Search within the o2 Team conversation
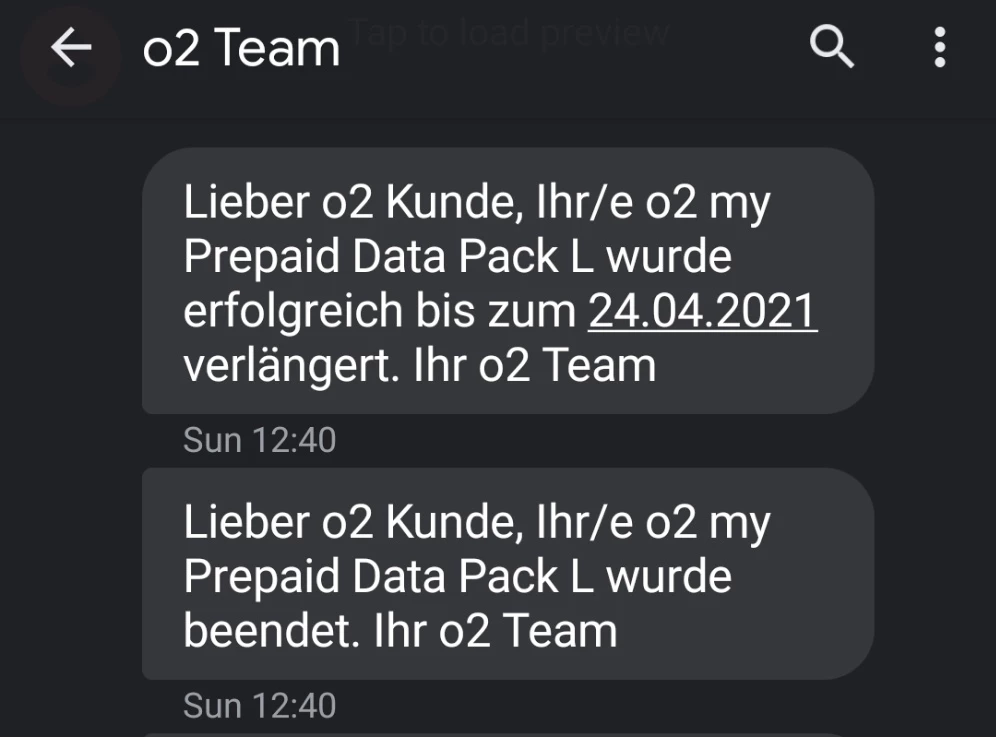Screen dimensions: 996x737 click(x=831, y=47)
